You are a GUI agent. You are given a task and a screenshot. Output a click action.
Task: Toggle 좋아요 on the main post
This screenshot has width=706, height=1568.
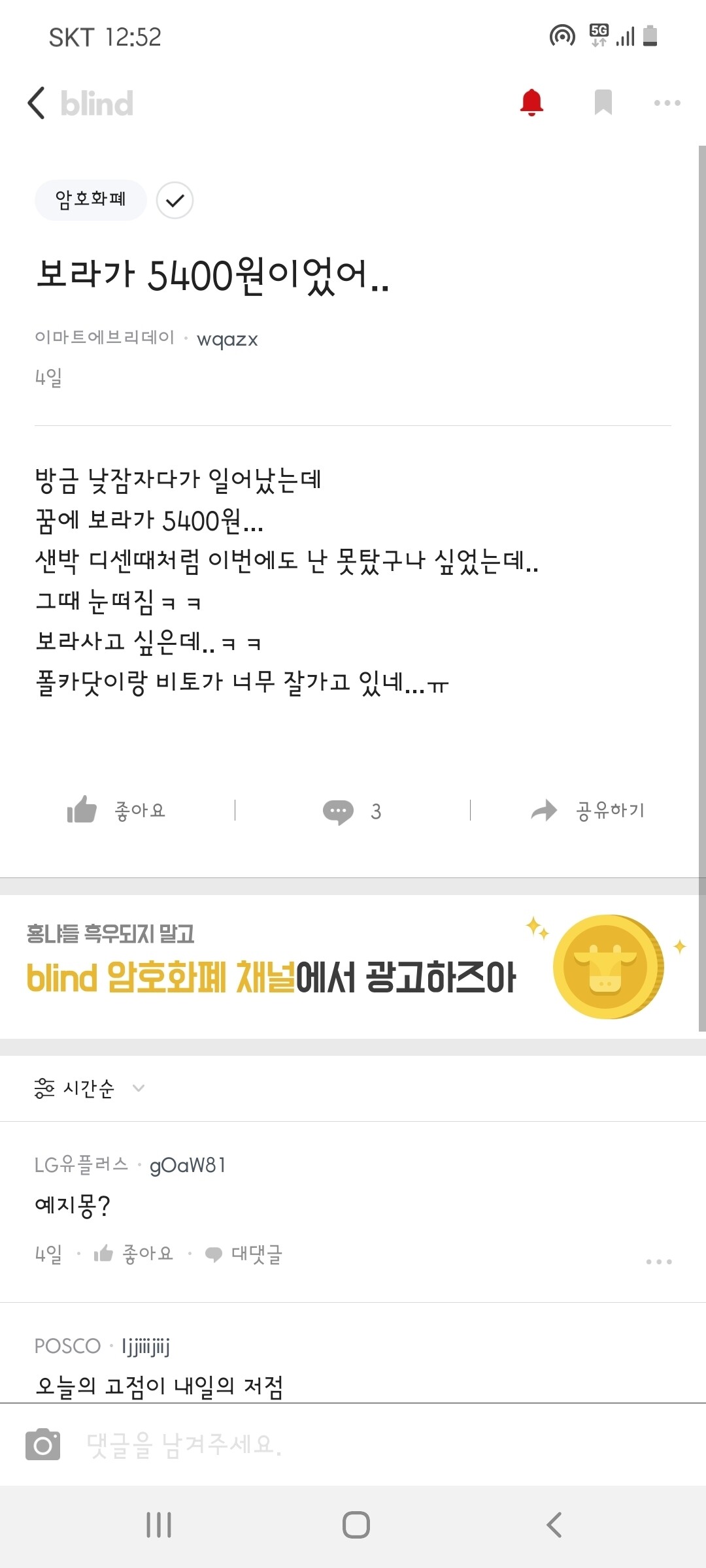tap(113, 810)
